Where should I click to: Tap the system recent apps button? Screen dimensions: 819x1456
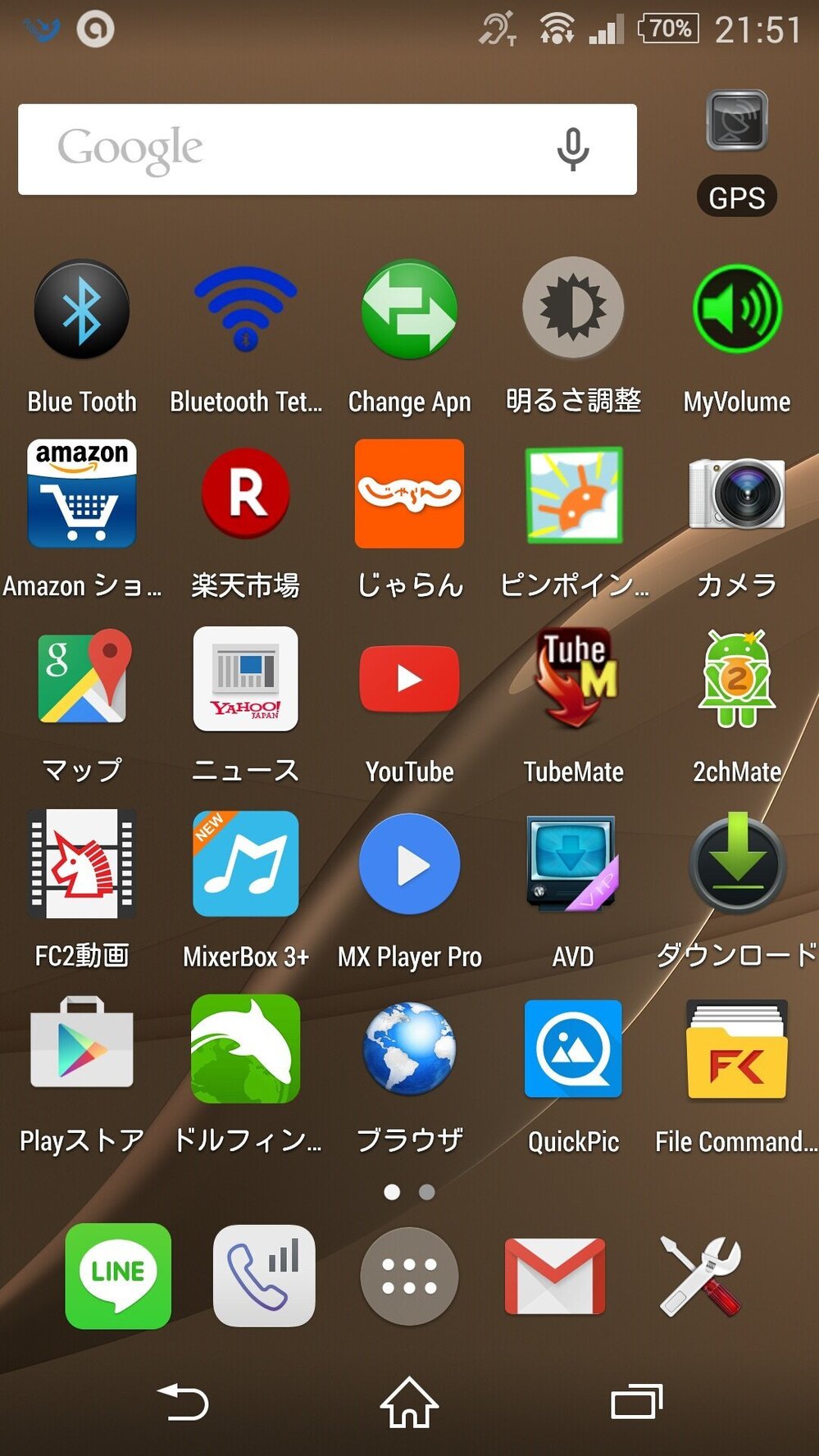(637, 1401)
